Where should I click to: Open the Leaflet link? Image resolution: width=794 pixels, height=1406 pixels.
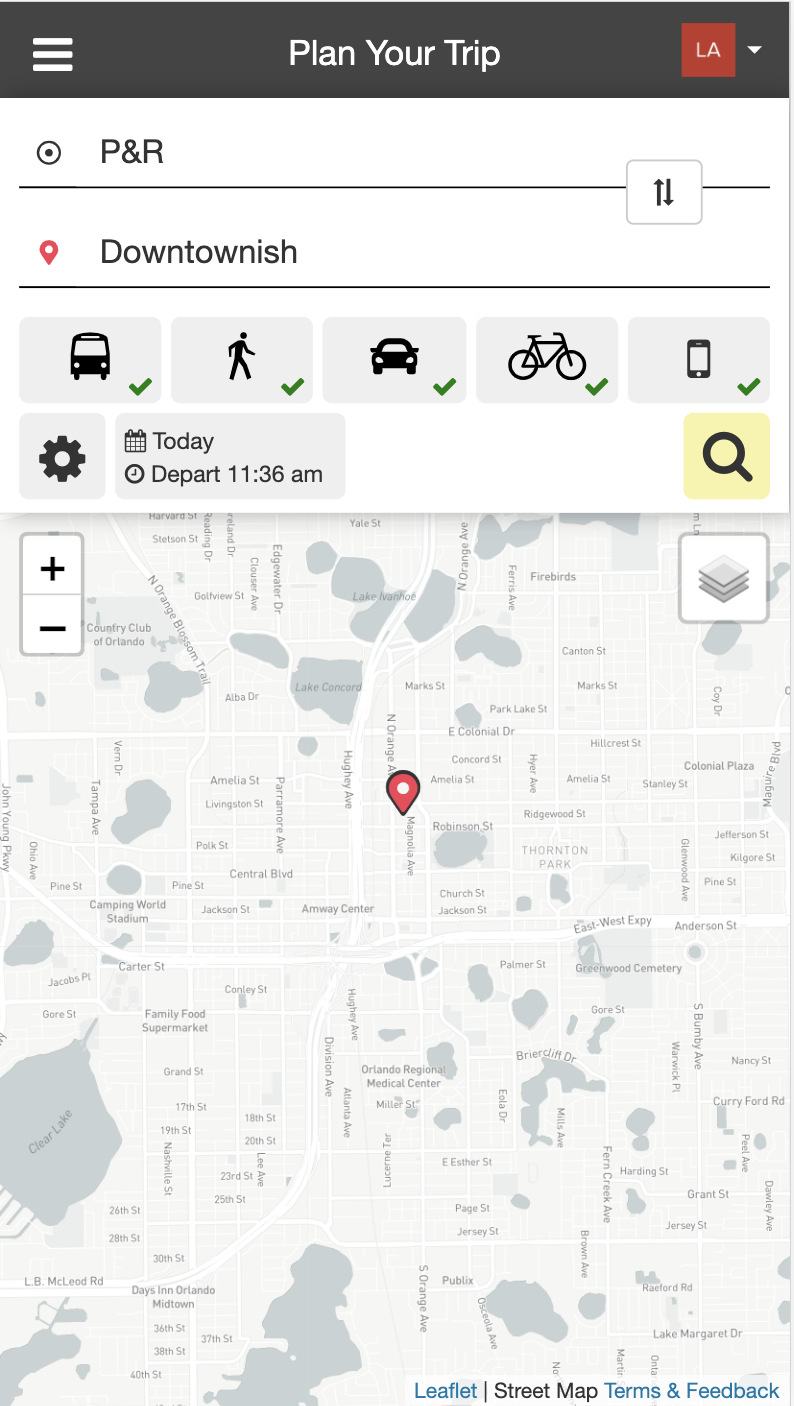click(x=445, y=1390)
